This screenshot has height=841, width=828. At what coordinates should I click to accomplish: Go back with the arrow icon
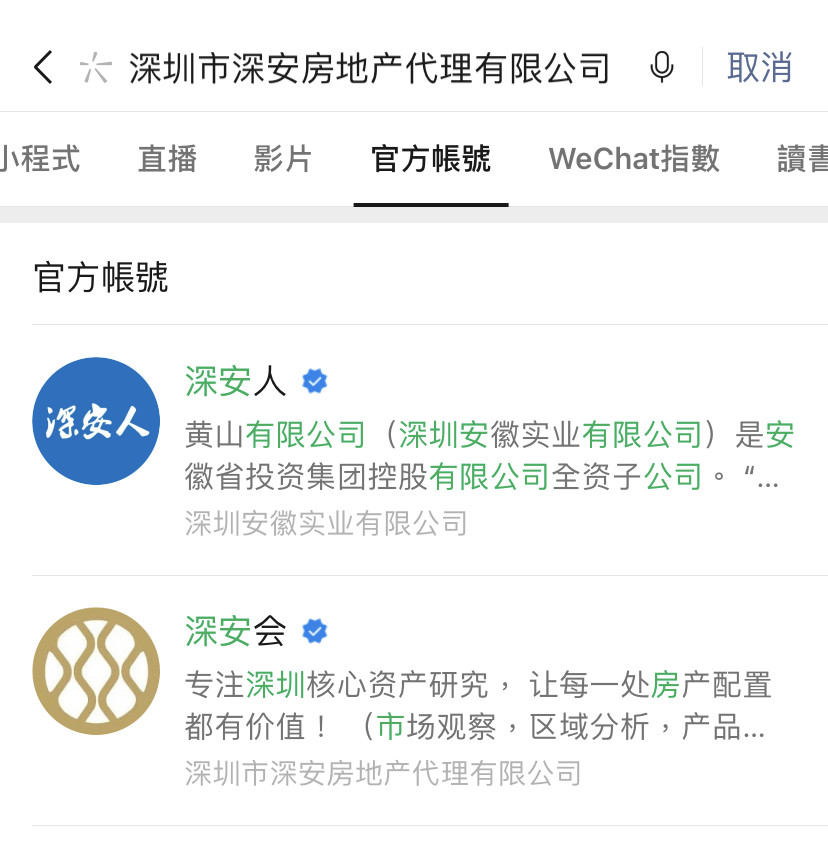click(x=42, y=68)
